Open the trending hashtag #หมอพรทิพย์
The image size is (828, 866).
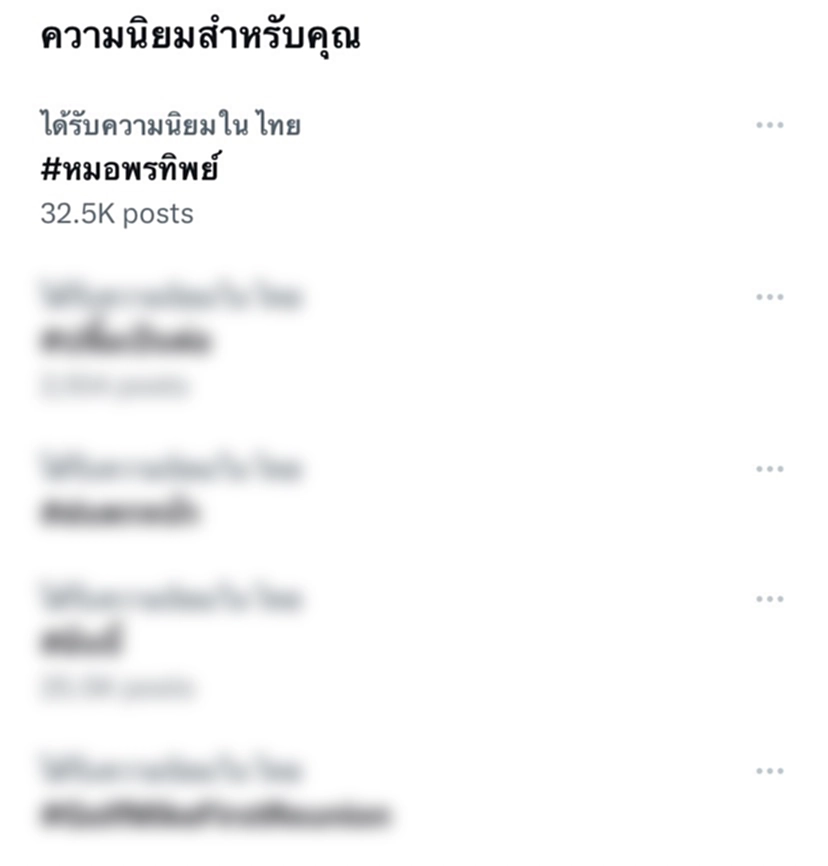click(130, 170)
